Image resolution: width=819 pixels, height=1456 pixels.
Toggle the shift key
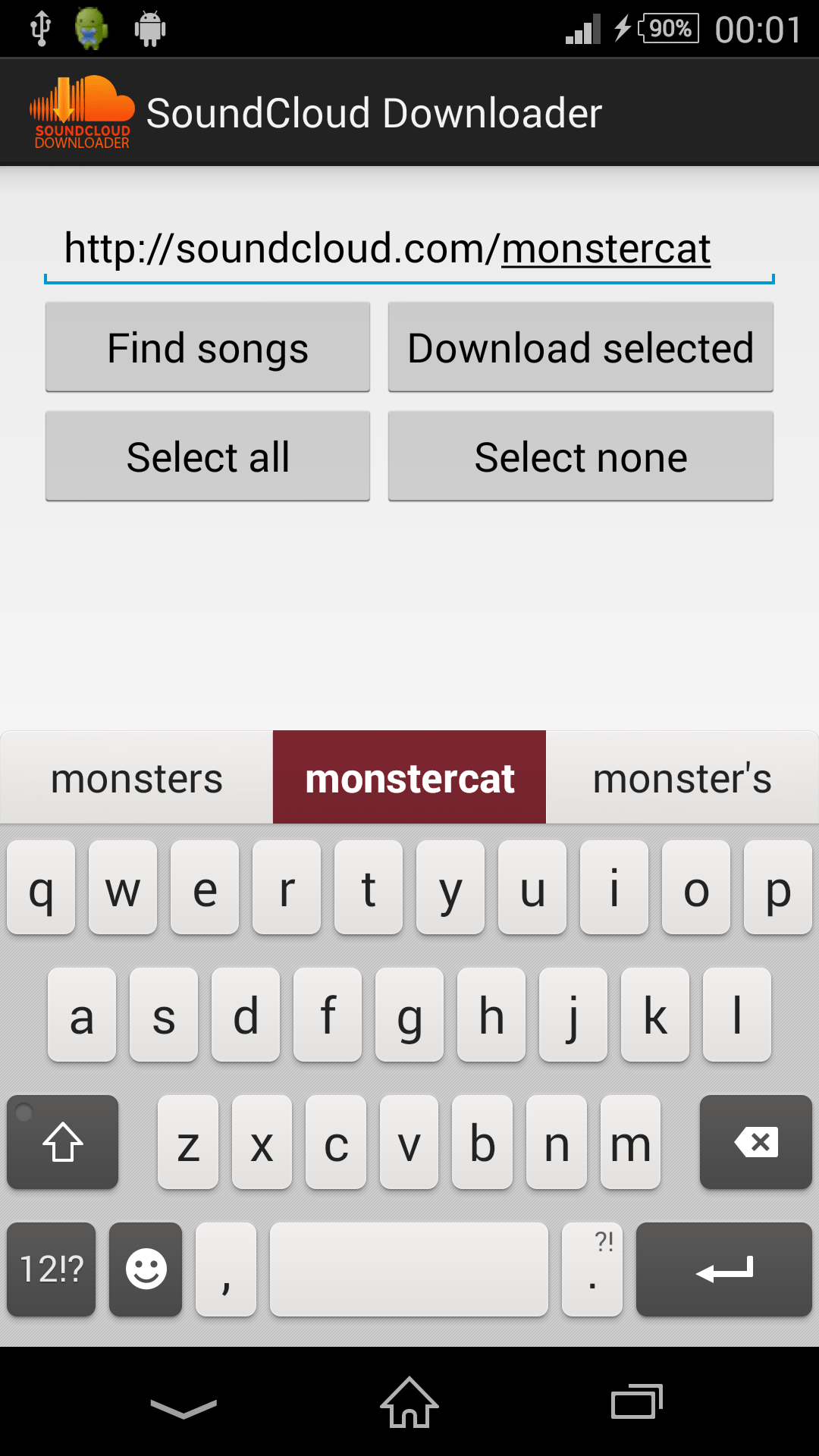point(63,1142)
